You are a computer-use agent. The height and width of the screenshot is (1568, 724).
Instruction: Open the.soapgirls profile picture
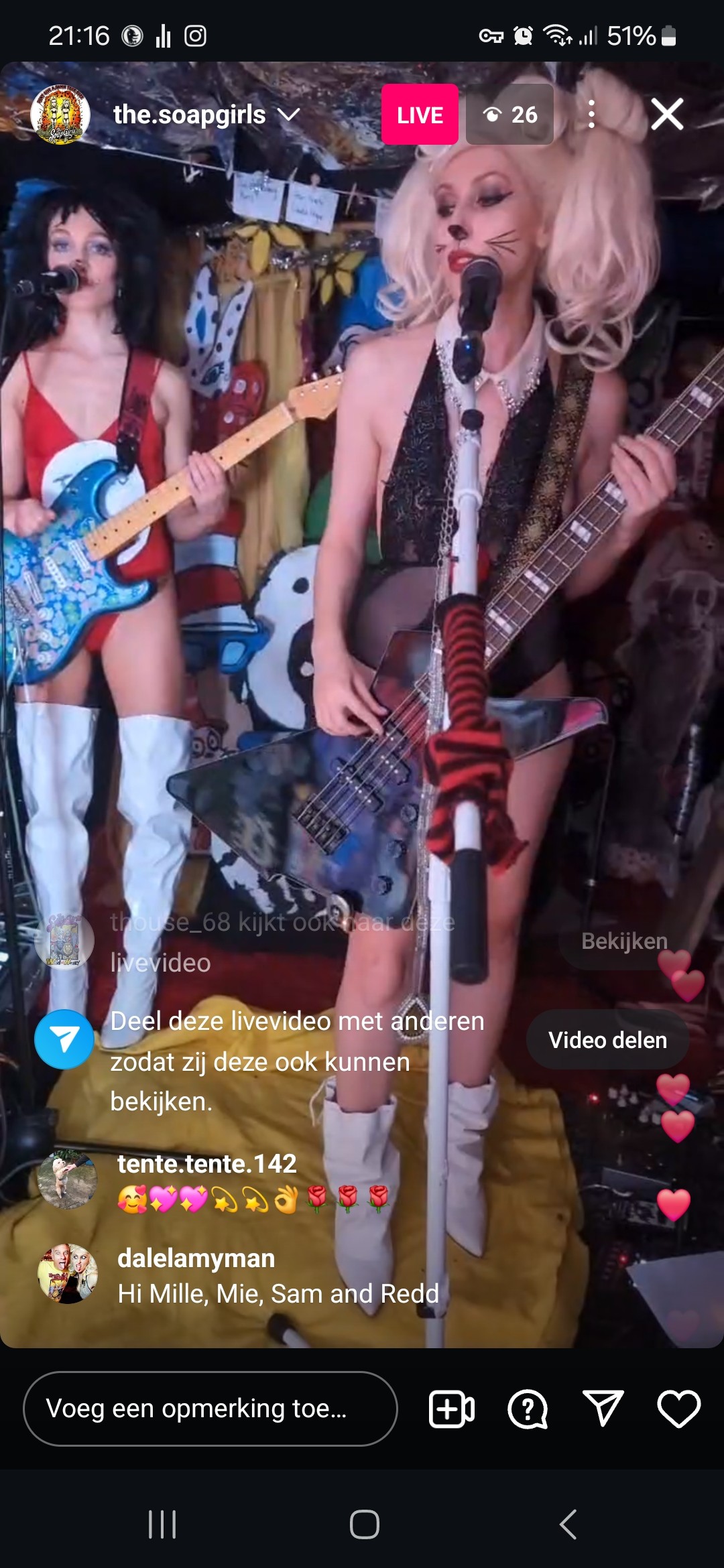pos(60,115)
